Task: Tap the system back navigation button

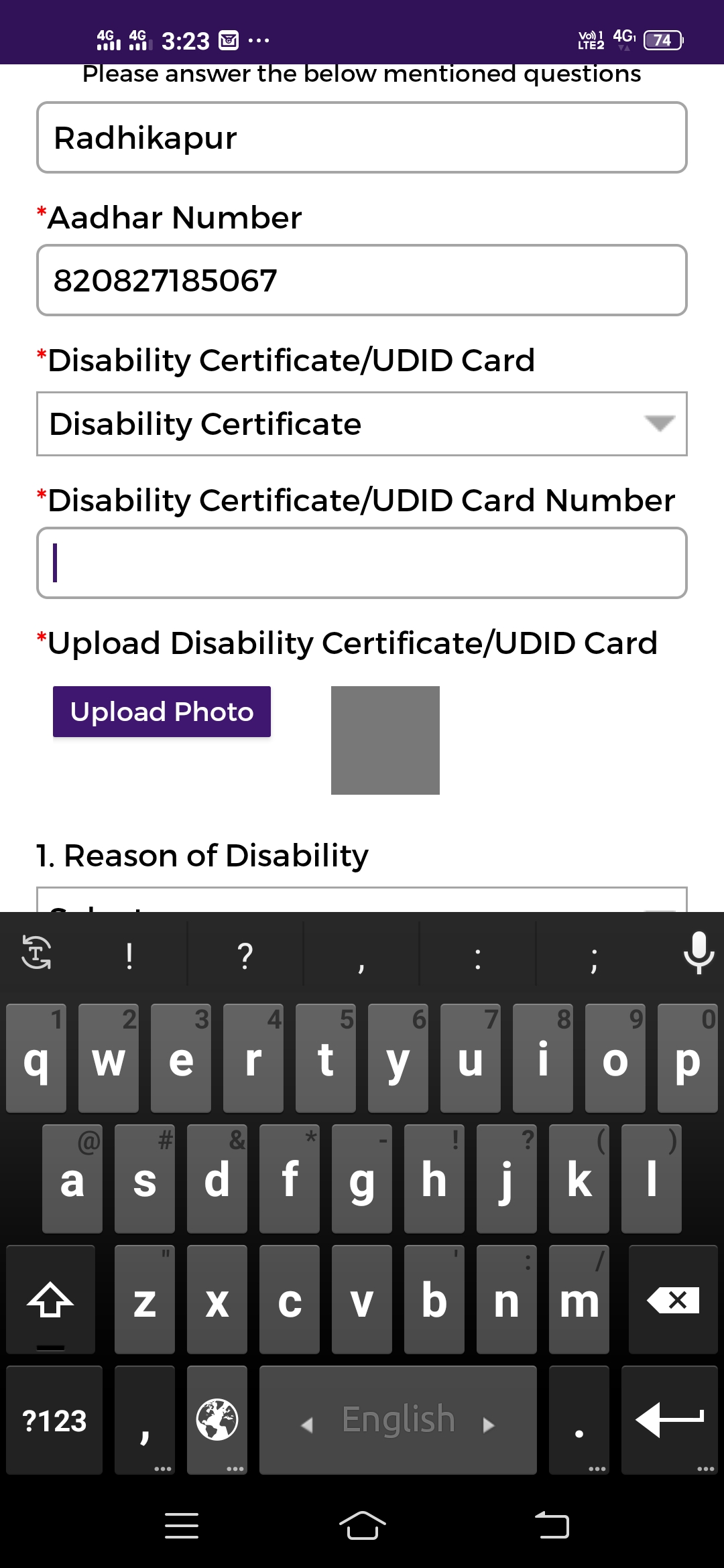Action: tap(552, 1526)
